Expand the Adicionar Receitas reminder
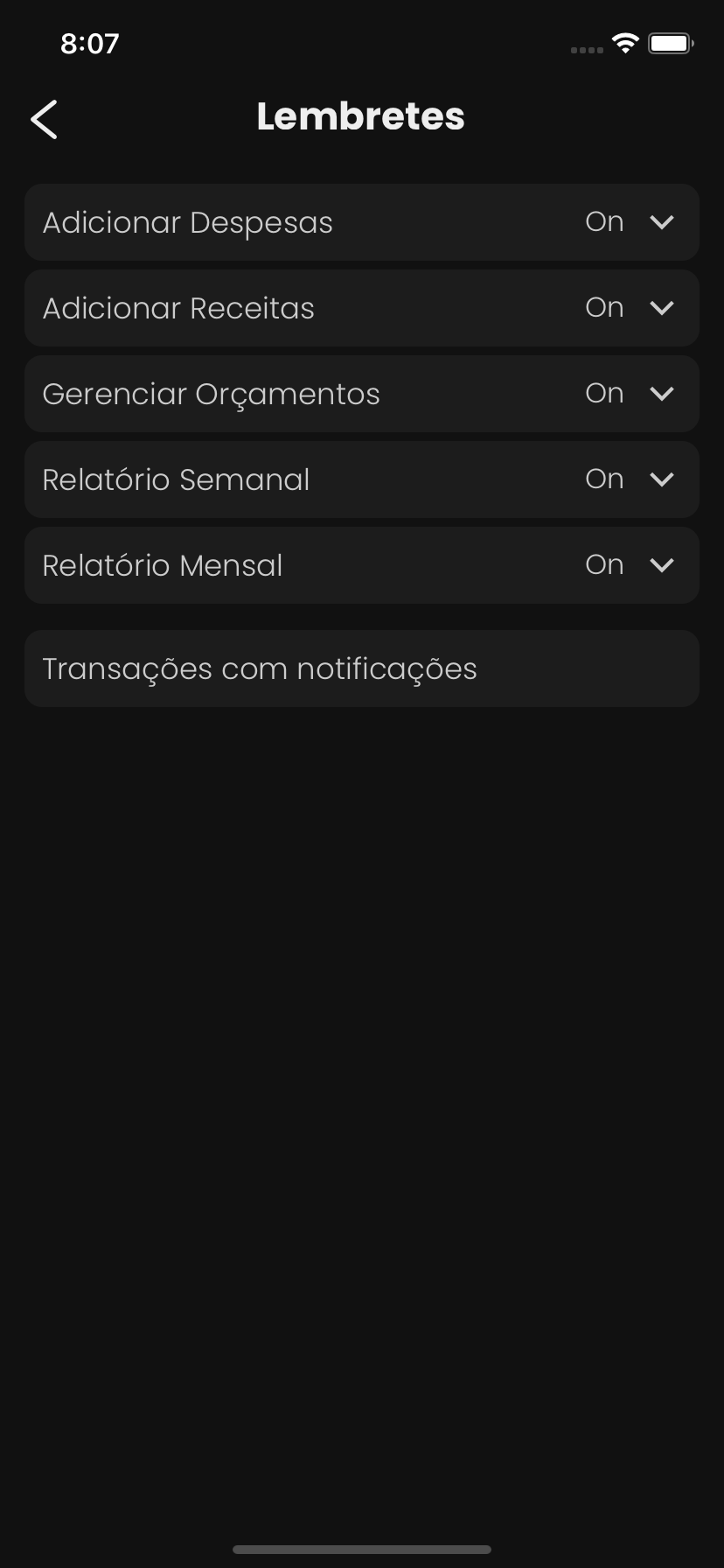This screenshot has height=1568, width=724. pyautogui.click(x=662, y=308)
